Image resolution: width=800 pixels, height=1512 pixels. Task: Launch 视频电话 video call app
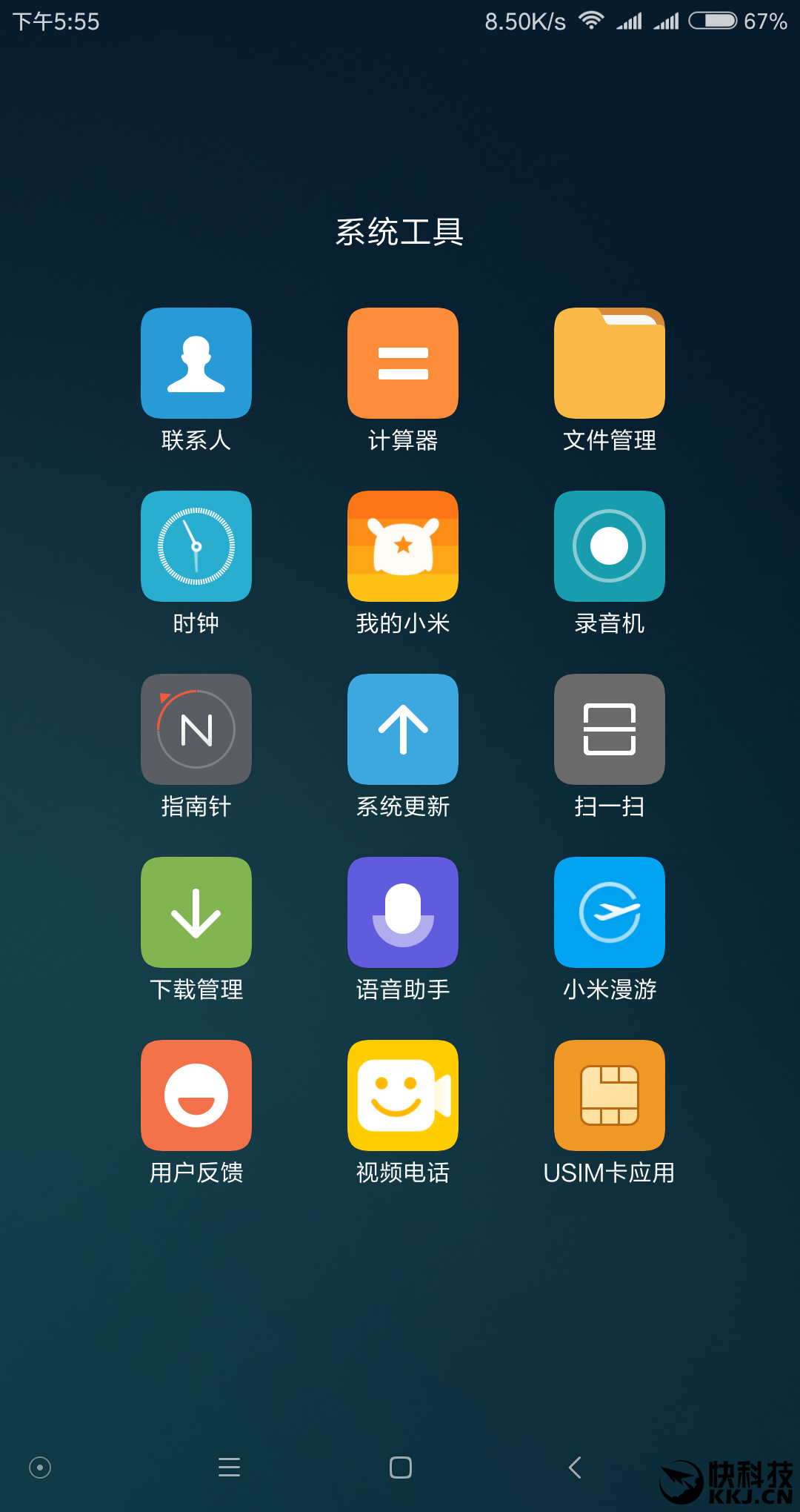(403, 1095)
